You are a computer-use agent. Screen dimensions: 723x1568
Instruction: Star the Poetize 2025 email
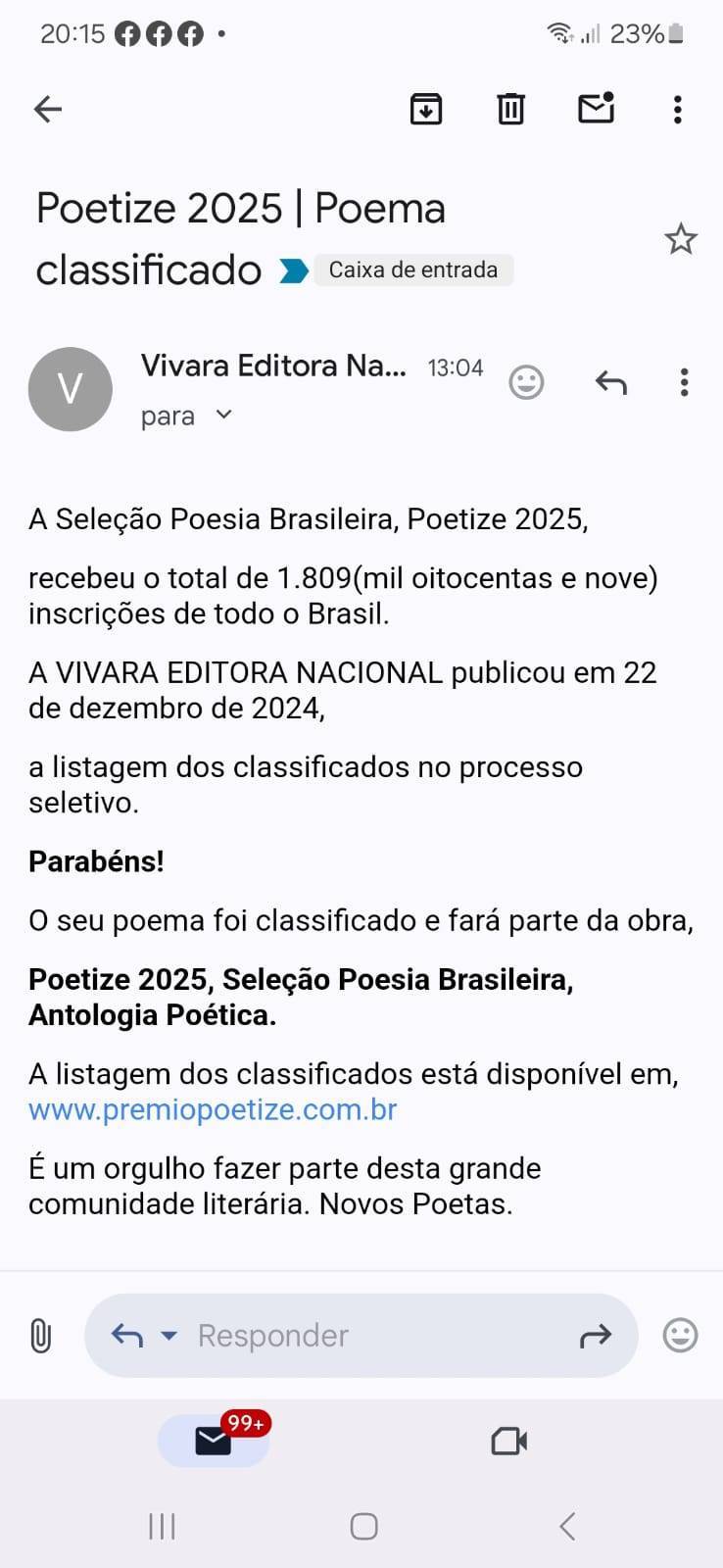(x=681, y=238)
